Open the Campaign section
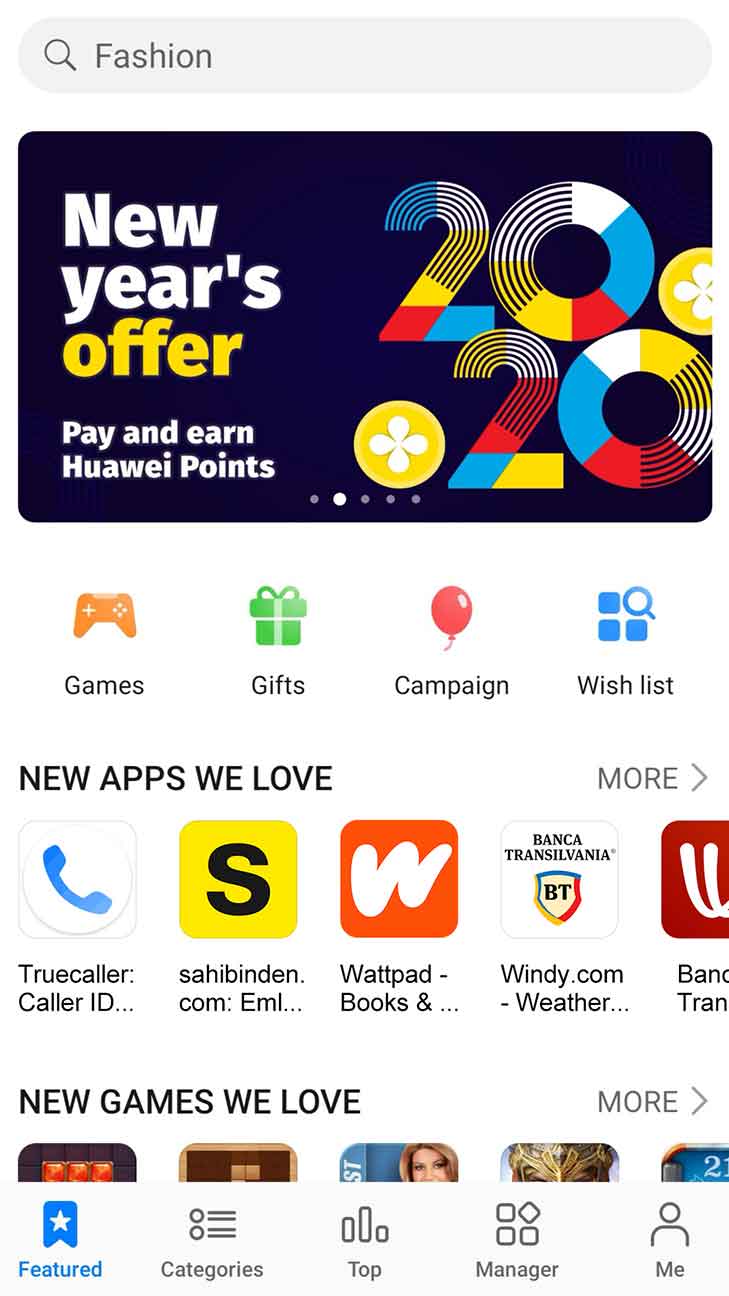The image size is (729, 1296). 451,642
